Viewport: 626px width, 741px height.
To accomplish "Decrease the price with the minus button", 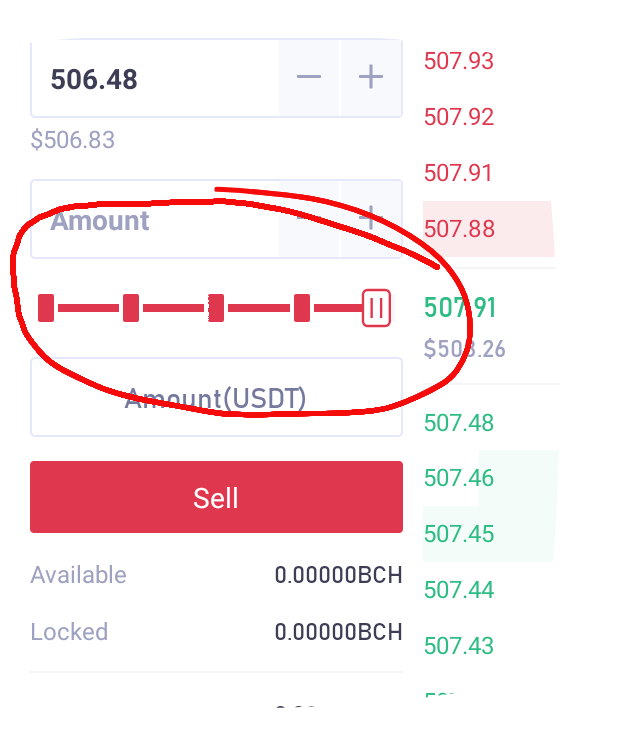I will pyautogui.click(x=309, y=78).
